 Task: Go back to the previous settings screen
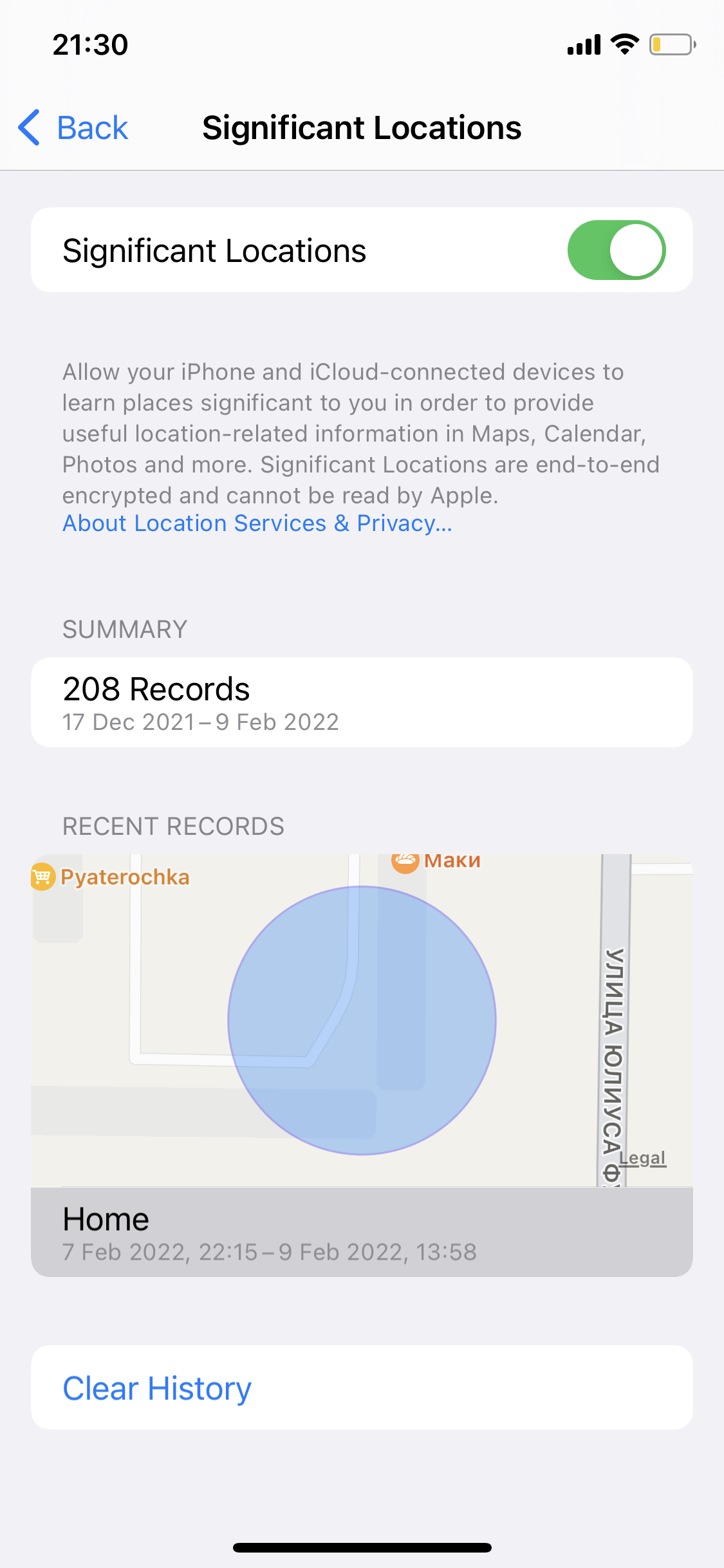click(74, 127)
